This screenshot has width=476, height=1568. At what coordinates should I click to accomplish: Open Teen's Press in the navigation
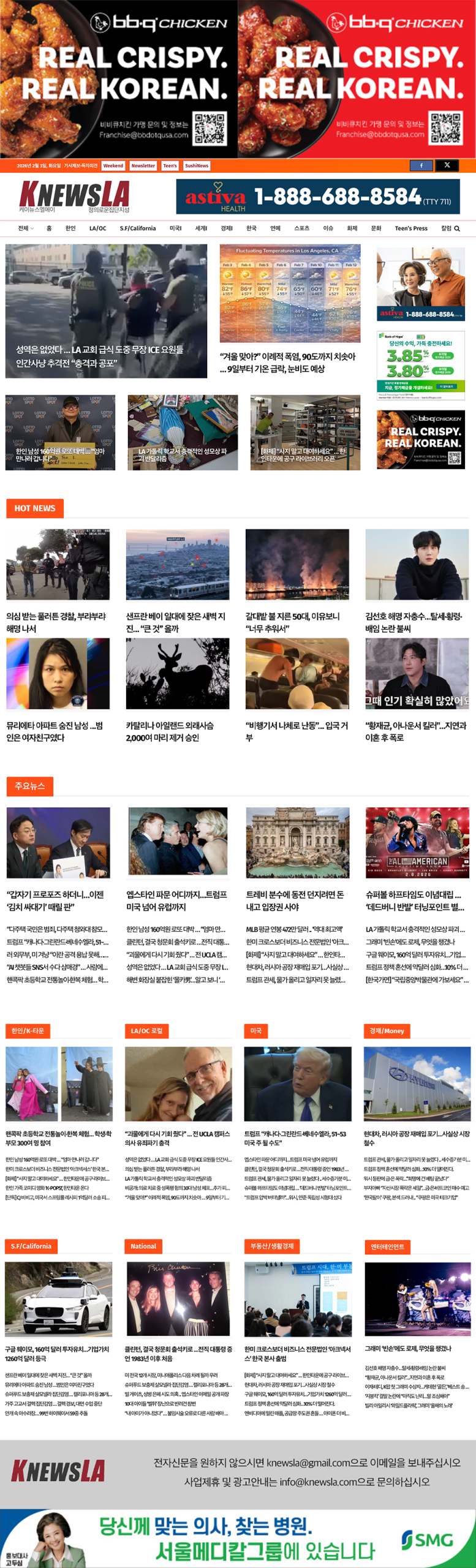[410, 228]
